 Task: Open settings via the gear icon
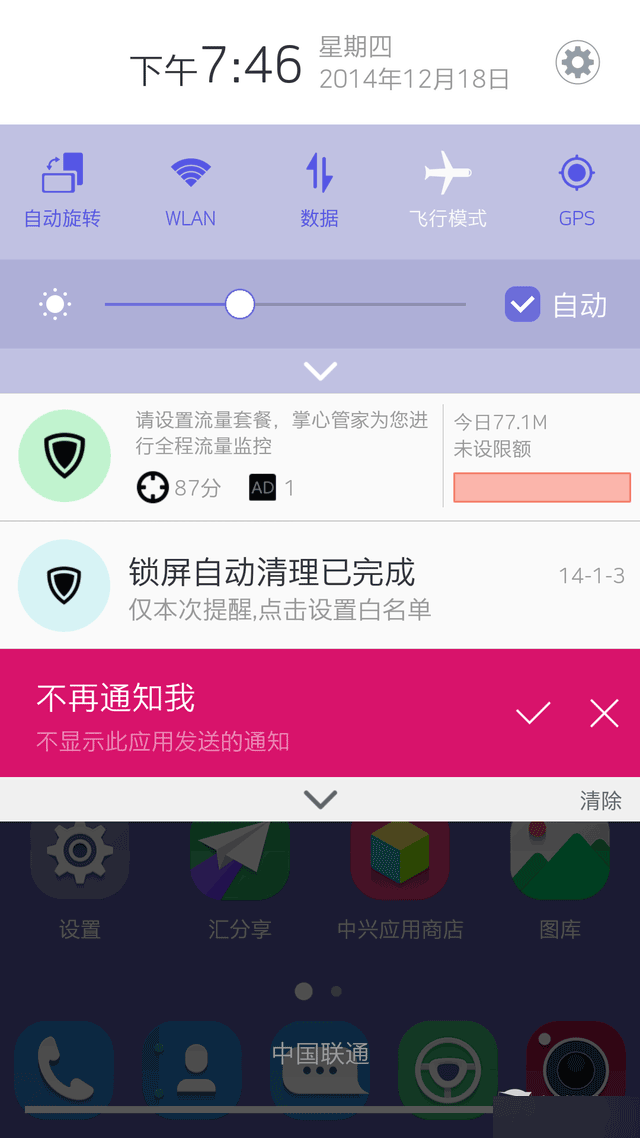(577, 63)
